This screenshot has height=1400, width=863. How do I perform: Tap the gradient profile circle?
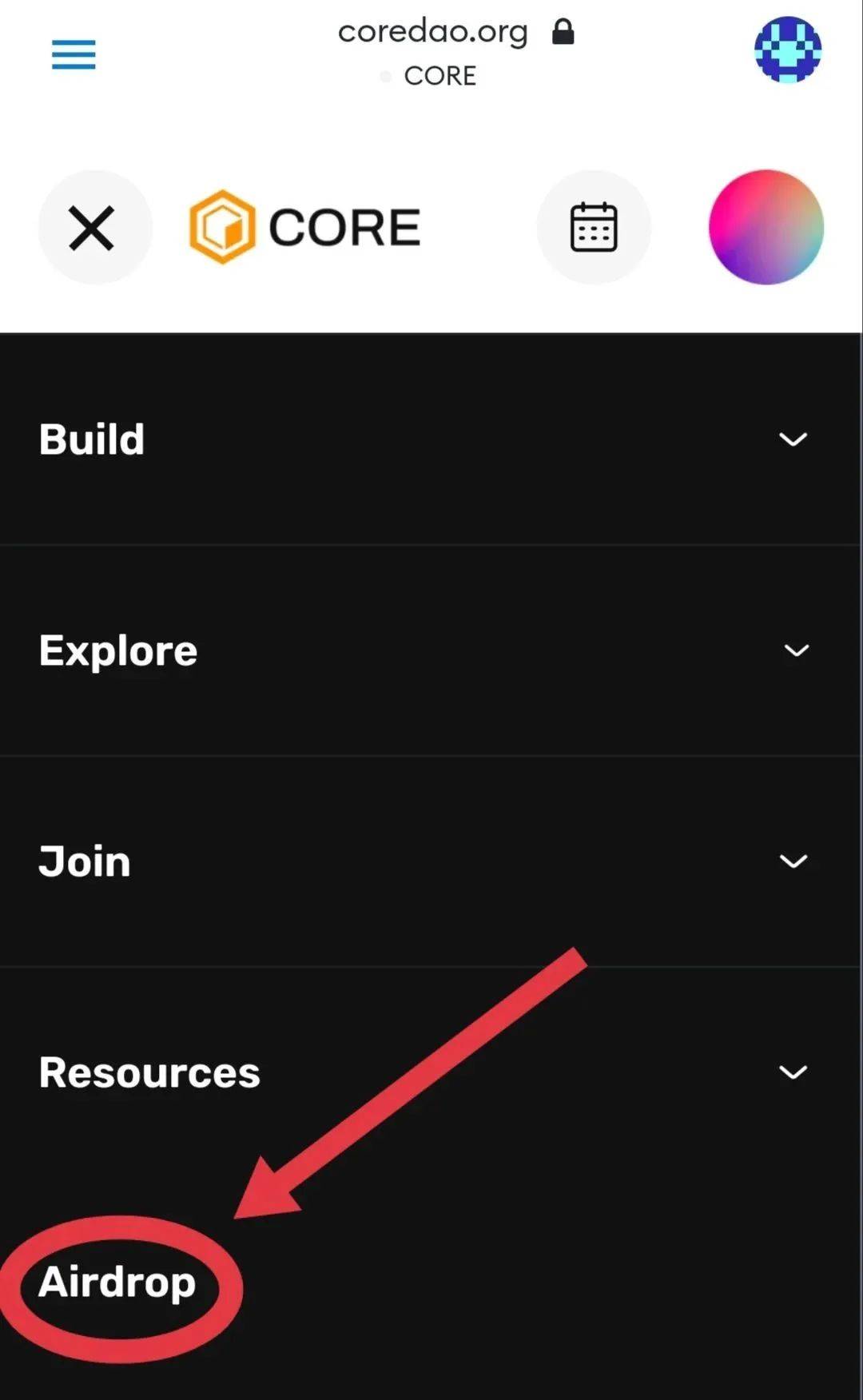(766, 227)
